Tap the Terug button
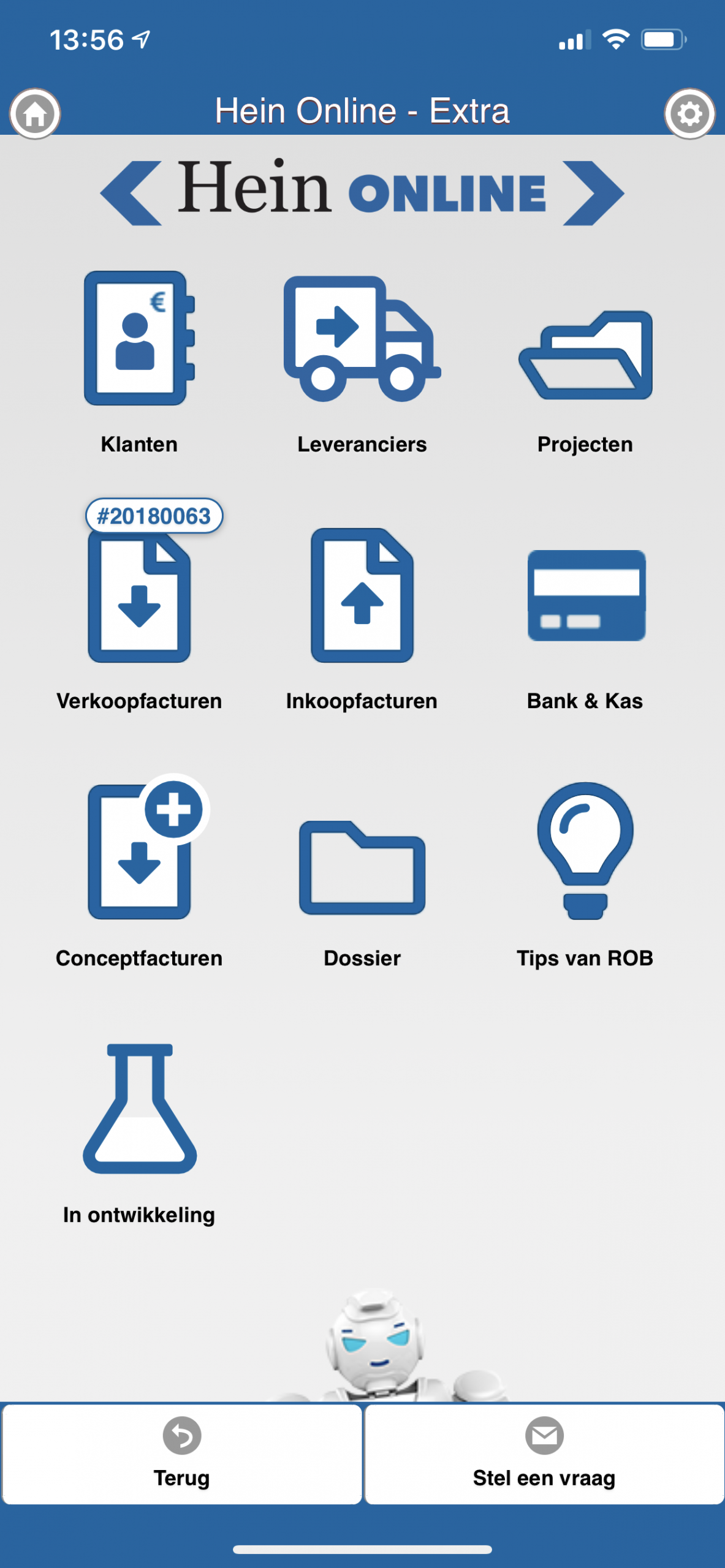The width and height of the screenshot is (725, 1568). click(181, 1453)
